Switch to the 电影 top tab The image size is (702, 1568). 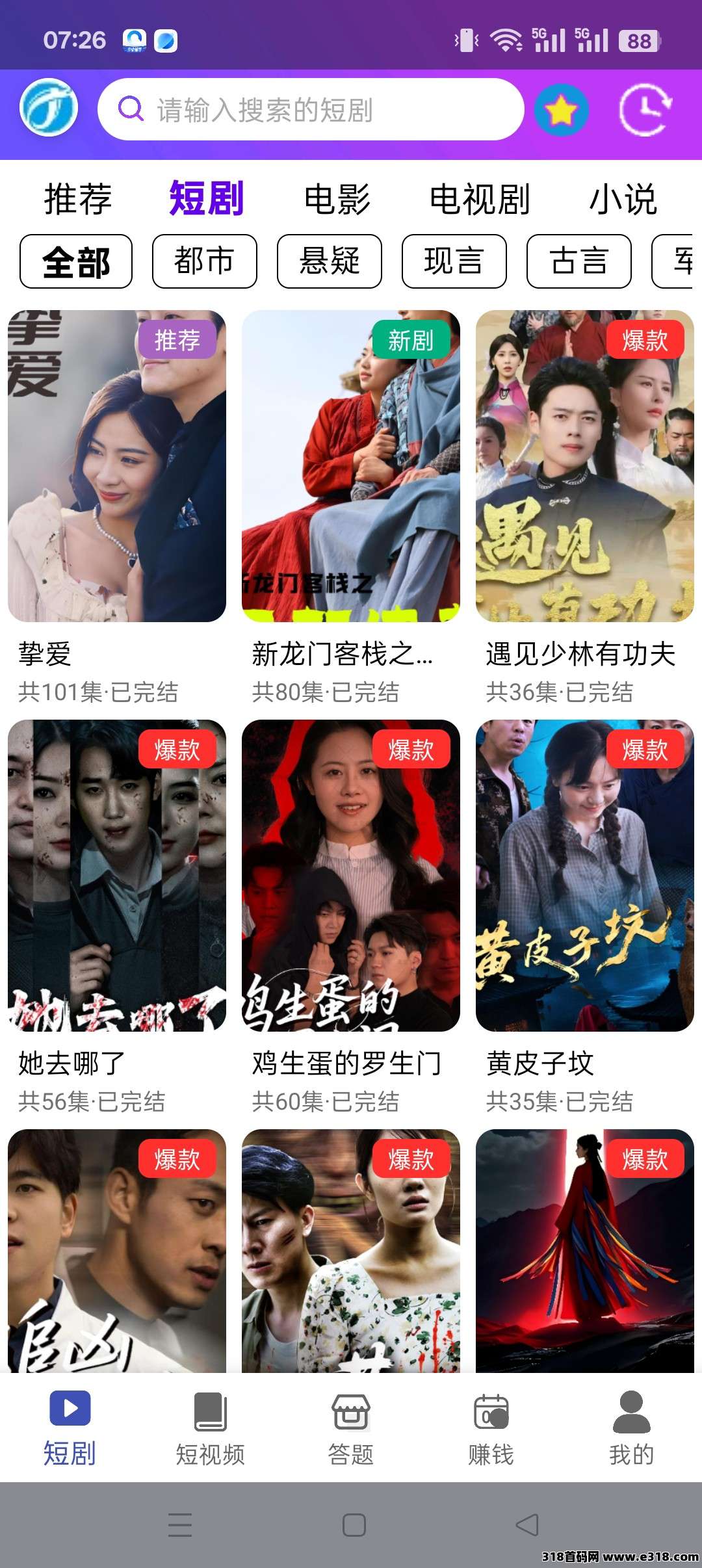[337, 199]
